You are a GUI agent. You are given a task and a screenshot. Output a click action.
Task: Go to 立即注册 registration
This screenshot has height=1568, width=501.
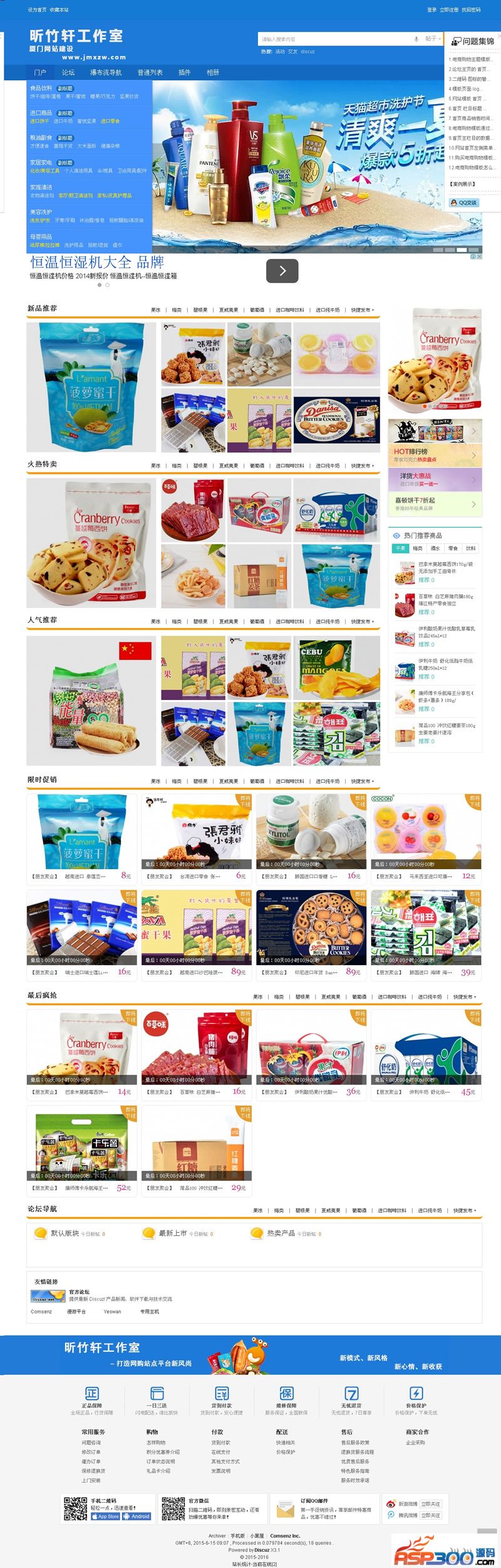click(x=448, y=10)
